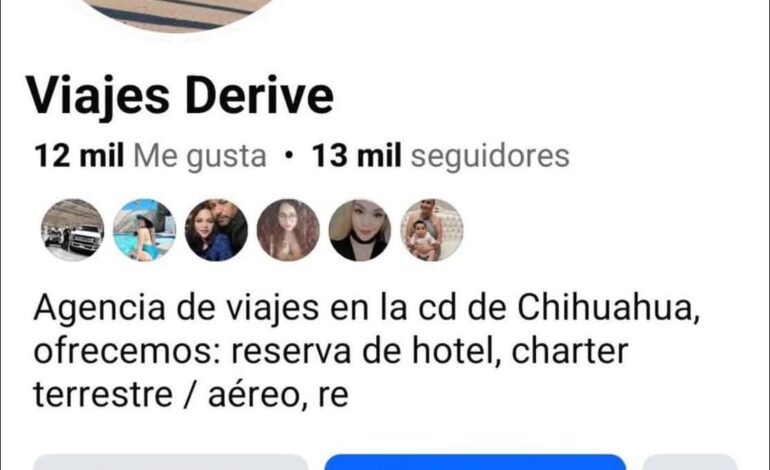Tap the blue action button below description
The height and width of the screenshot is (470, 770).
pos(475,462)
